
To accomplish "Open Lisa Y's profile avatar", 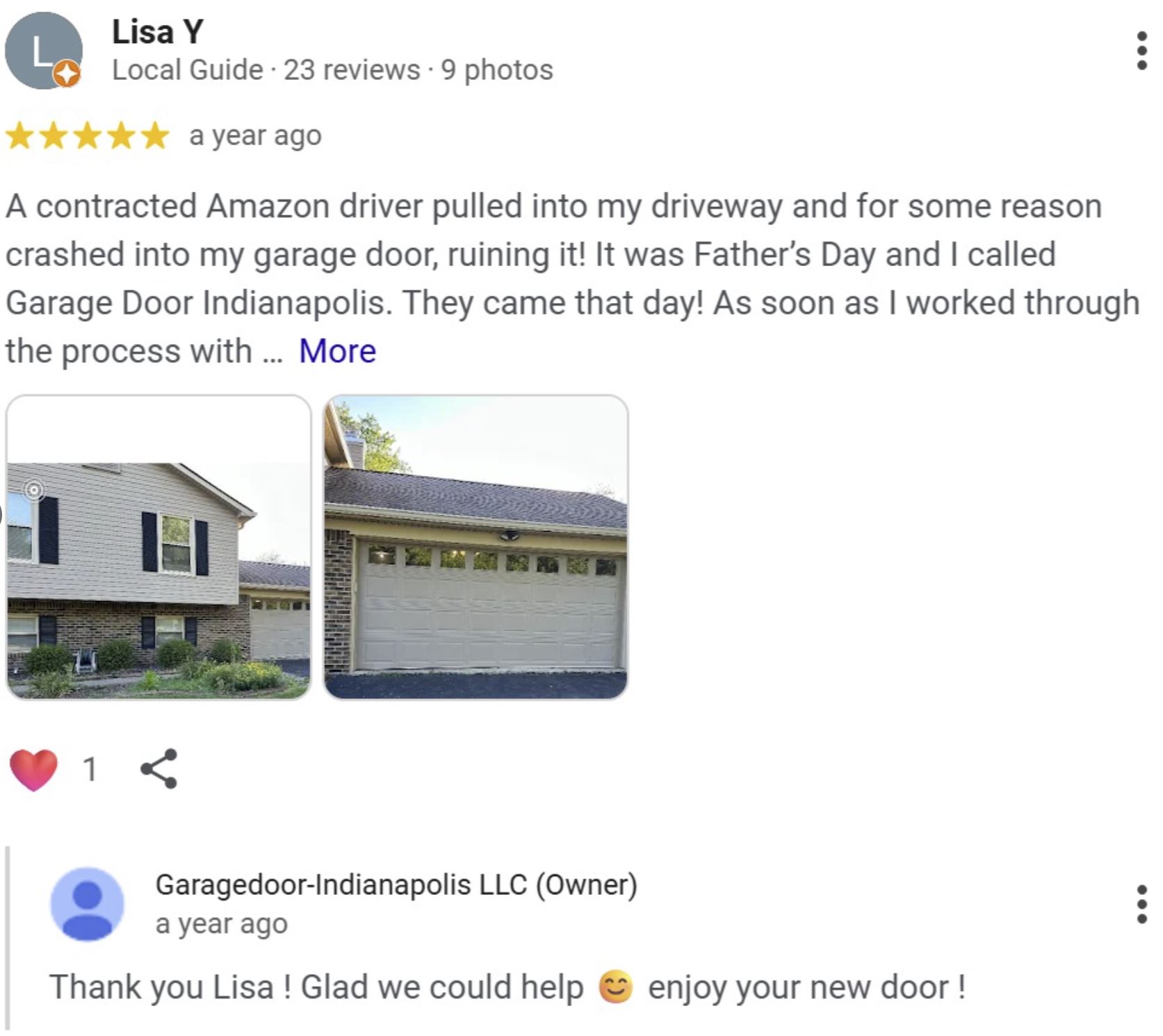I will point(43,51).
